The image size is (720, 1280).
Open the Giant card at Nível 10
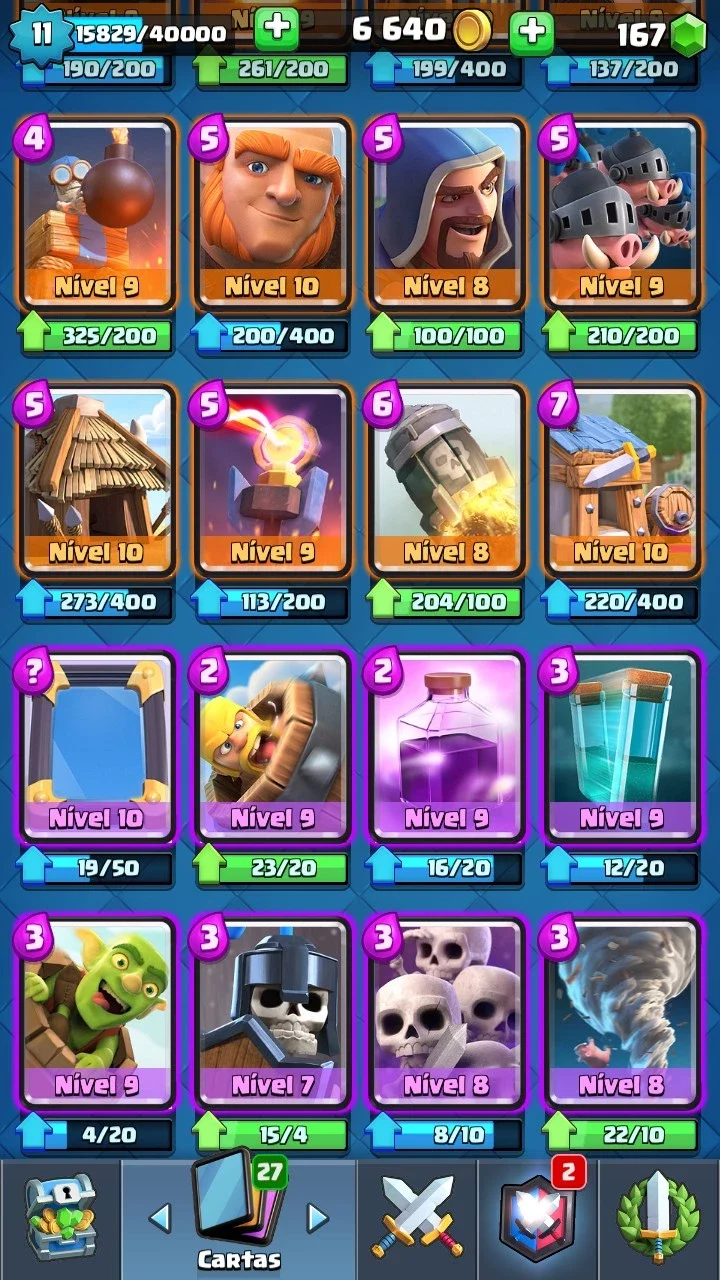272,215
